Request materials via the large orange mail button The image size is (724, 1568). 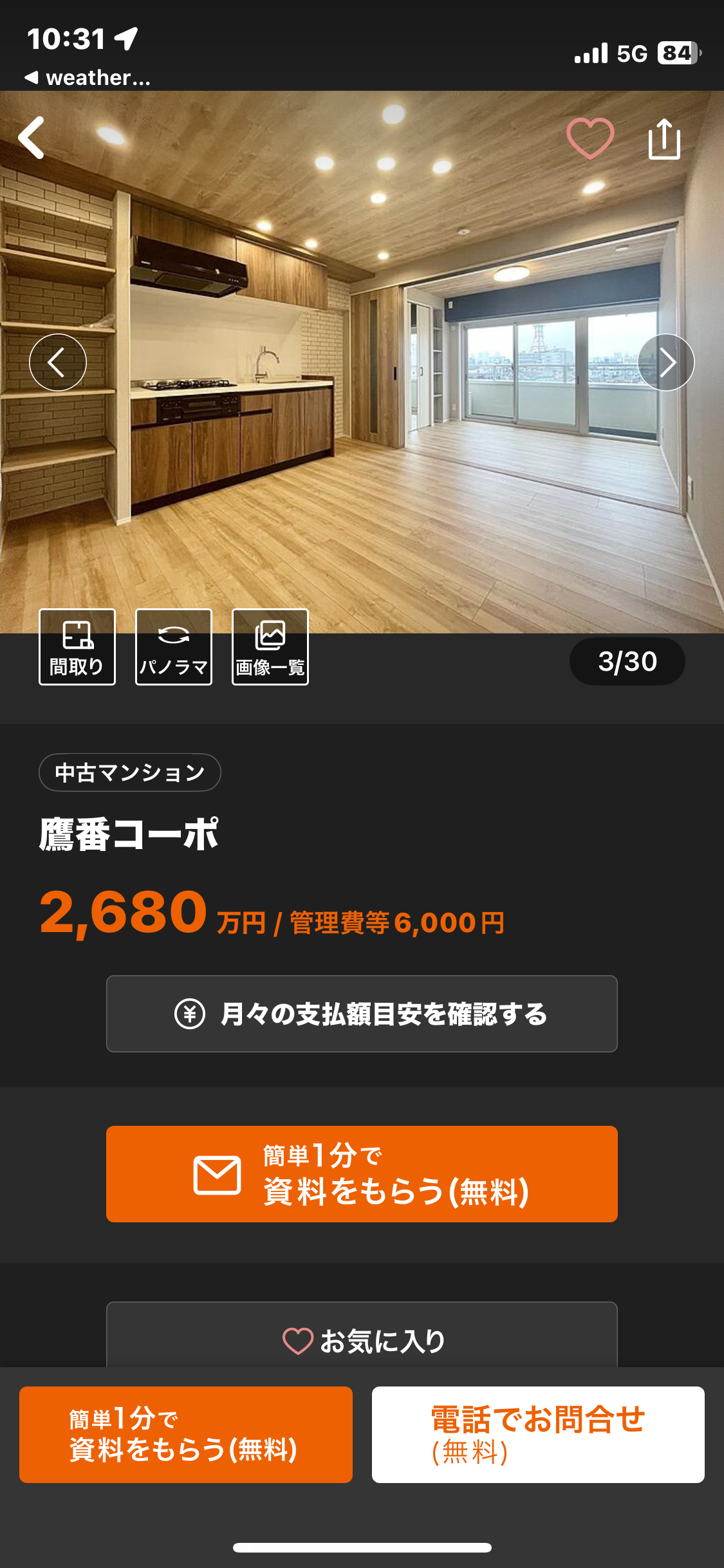coord(362,1174)
